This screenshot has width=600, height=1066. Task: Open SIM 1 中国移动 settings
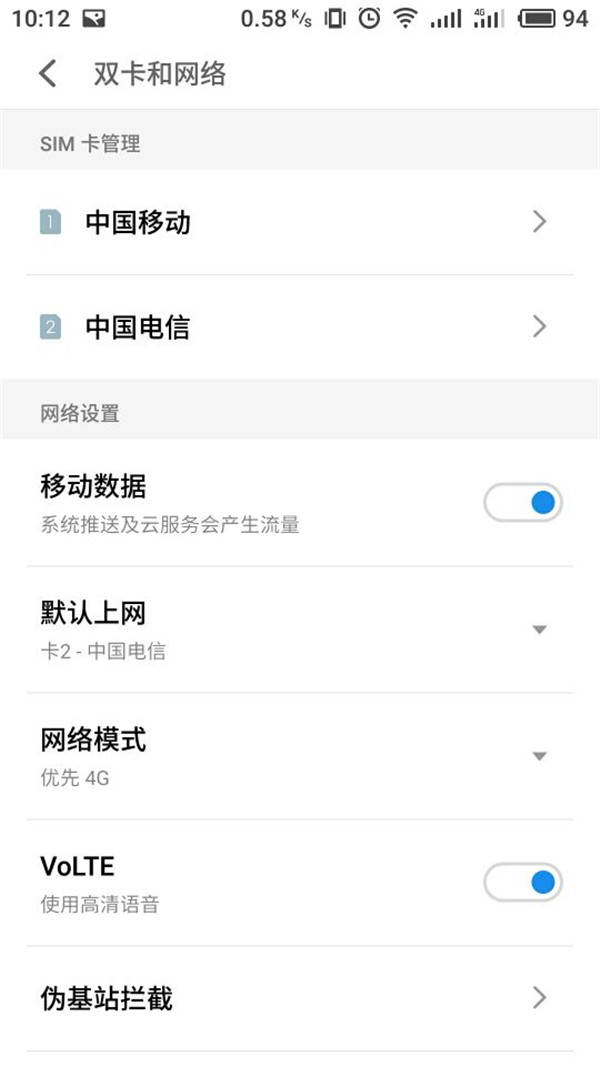(x=300, y=222)
